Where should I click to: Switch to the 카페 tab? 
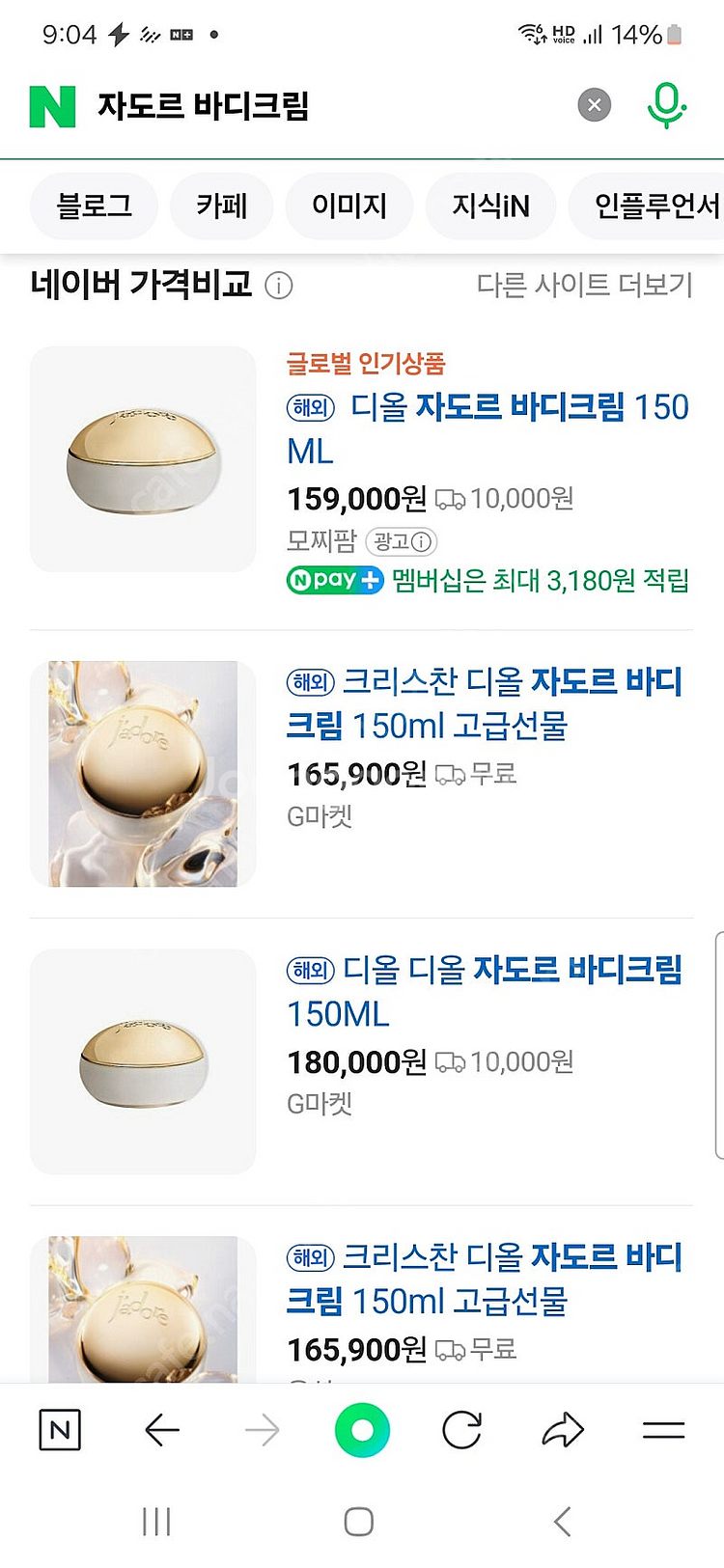coord(221,206)
